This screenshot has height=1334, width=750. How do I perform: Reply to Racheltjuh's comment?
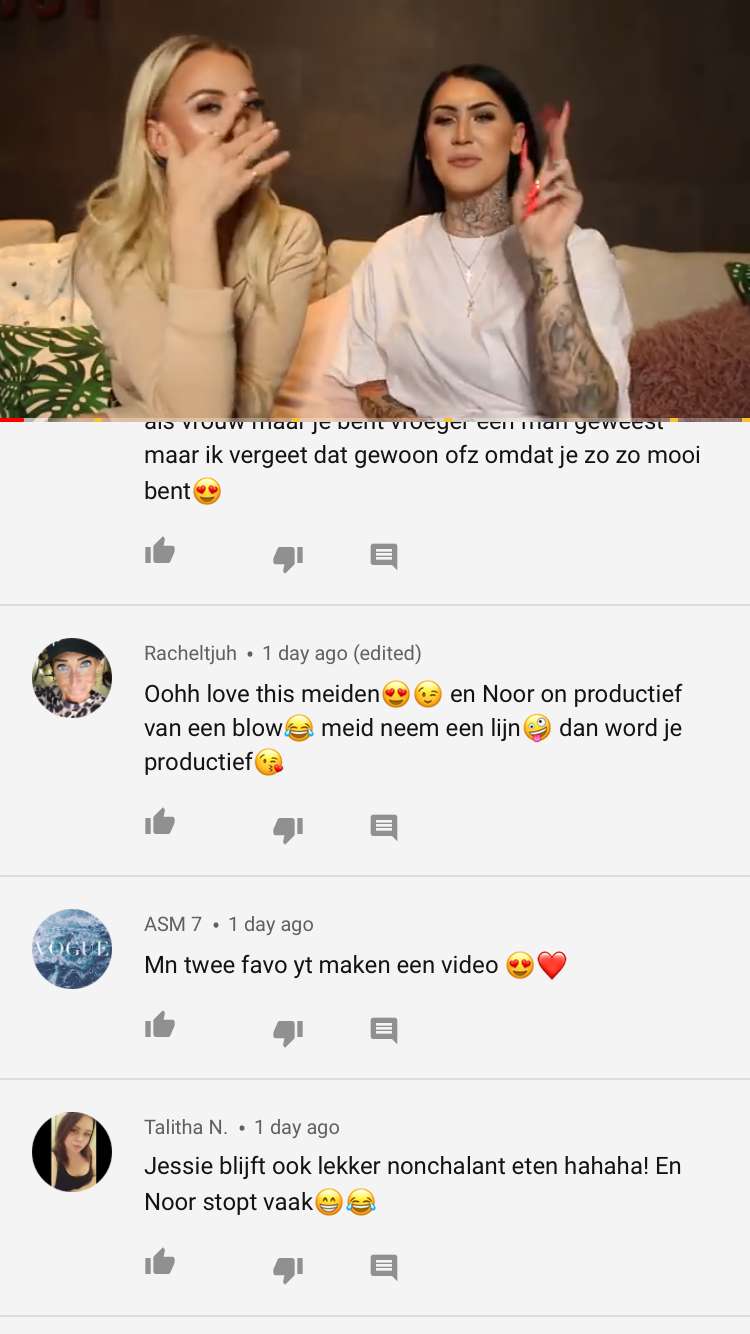coord(384,827)
